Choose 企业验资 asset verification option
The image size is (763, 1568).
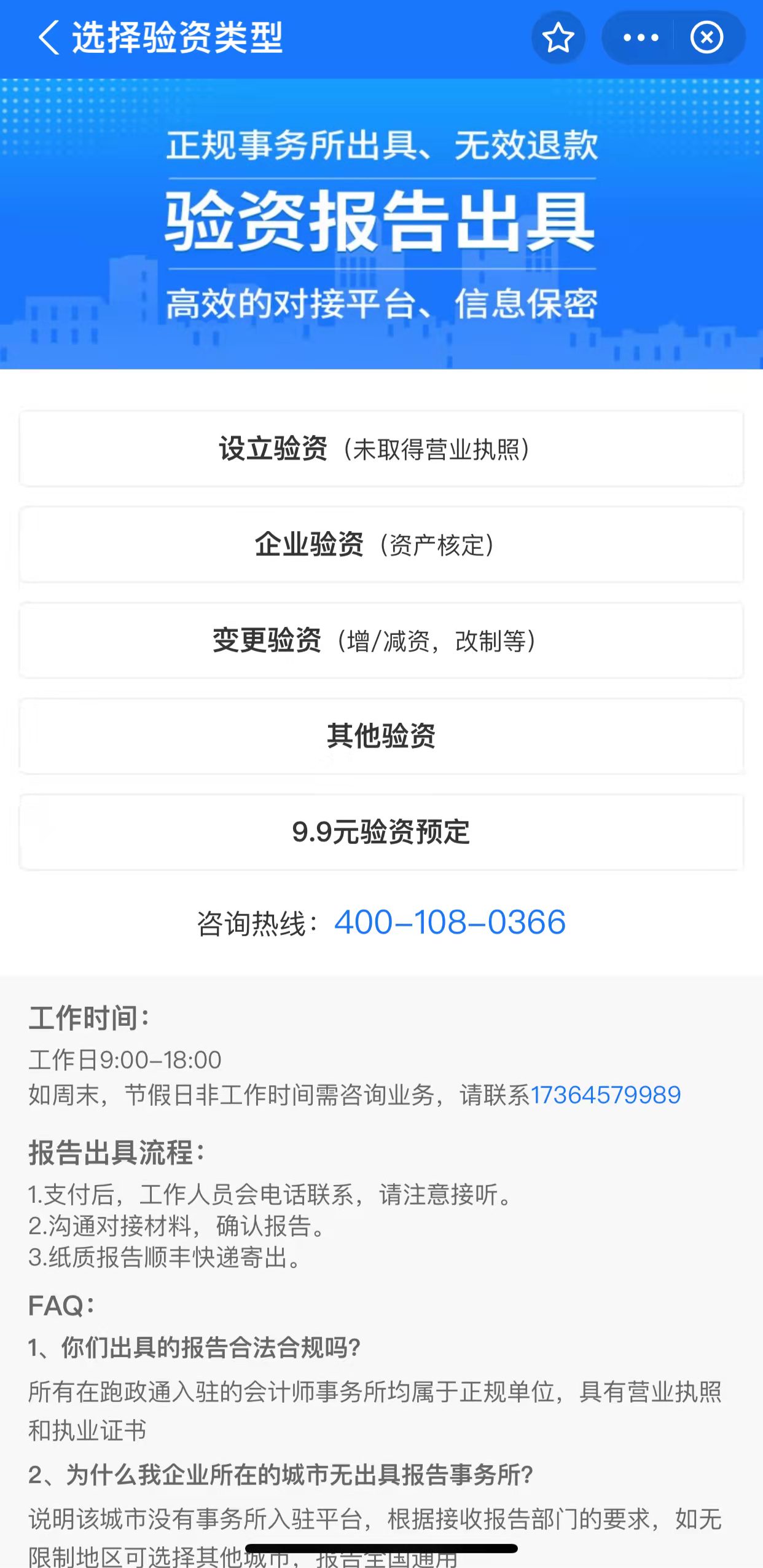click(381, 545)
